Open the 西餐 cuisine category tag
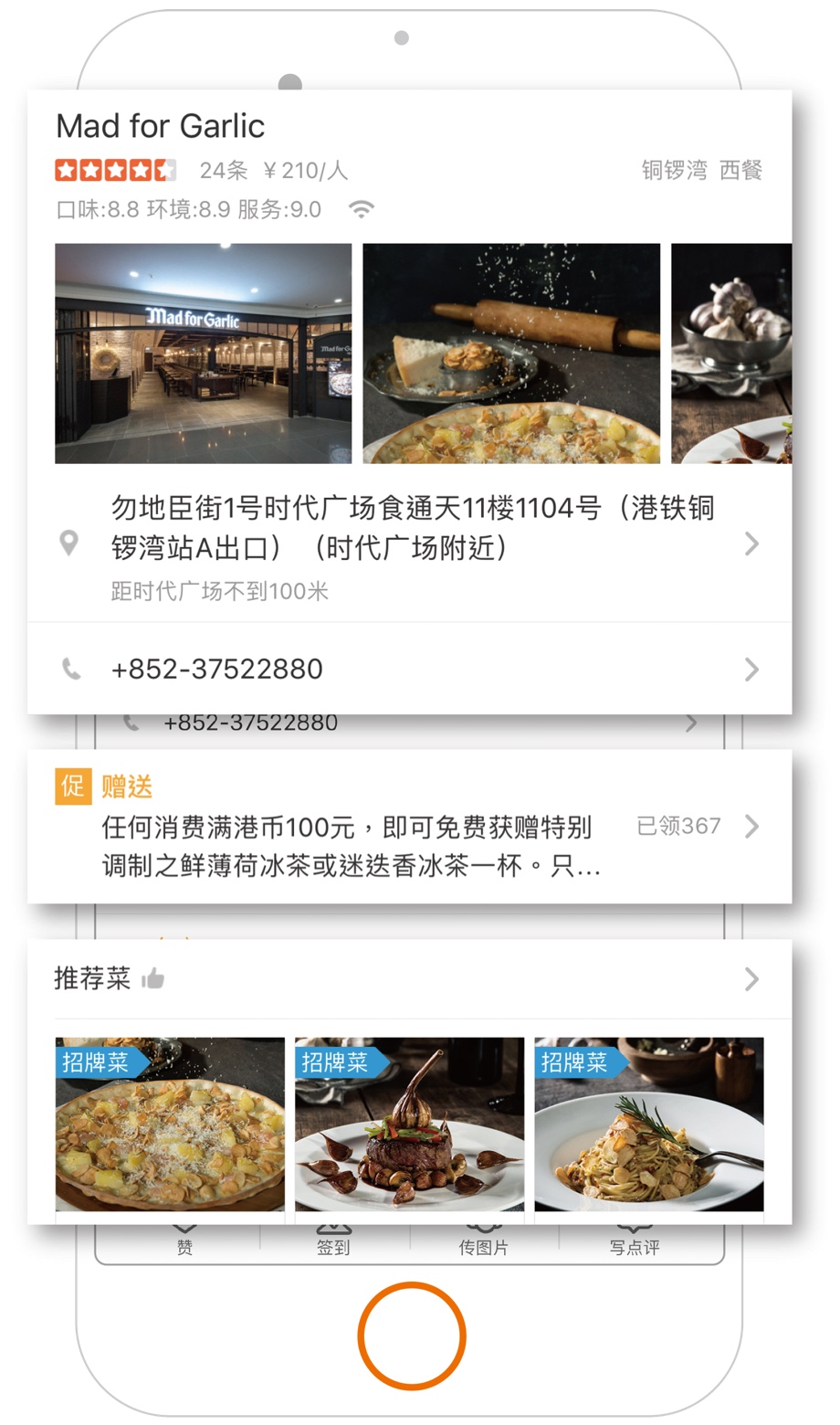 point(740,170)
